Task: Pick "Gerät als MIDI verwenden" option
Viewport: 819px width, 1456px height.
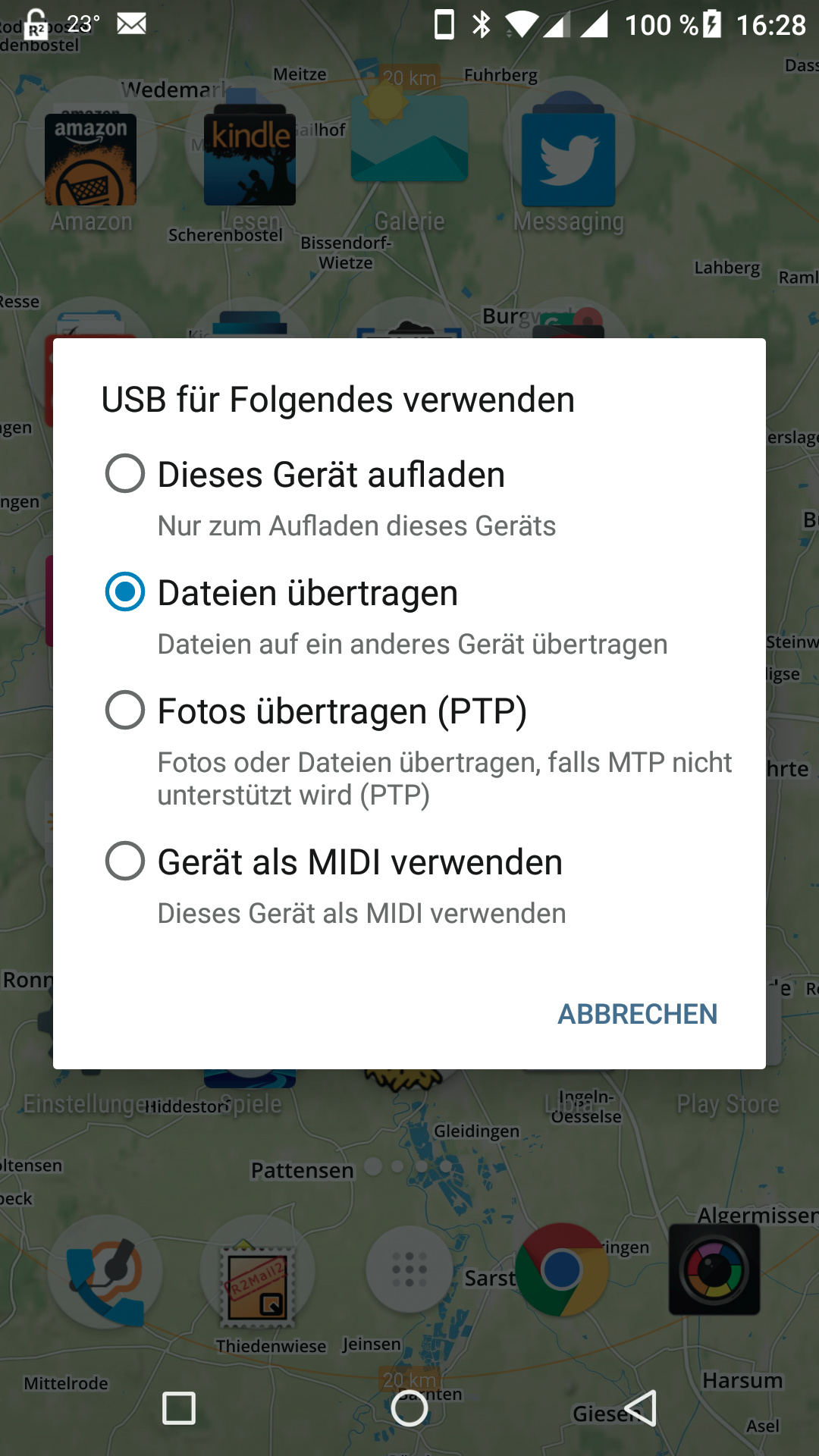Action: (125, 861)
